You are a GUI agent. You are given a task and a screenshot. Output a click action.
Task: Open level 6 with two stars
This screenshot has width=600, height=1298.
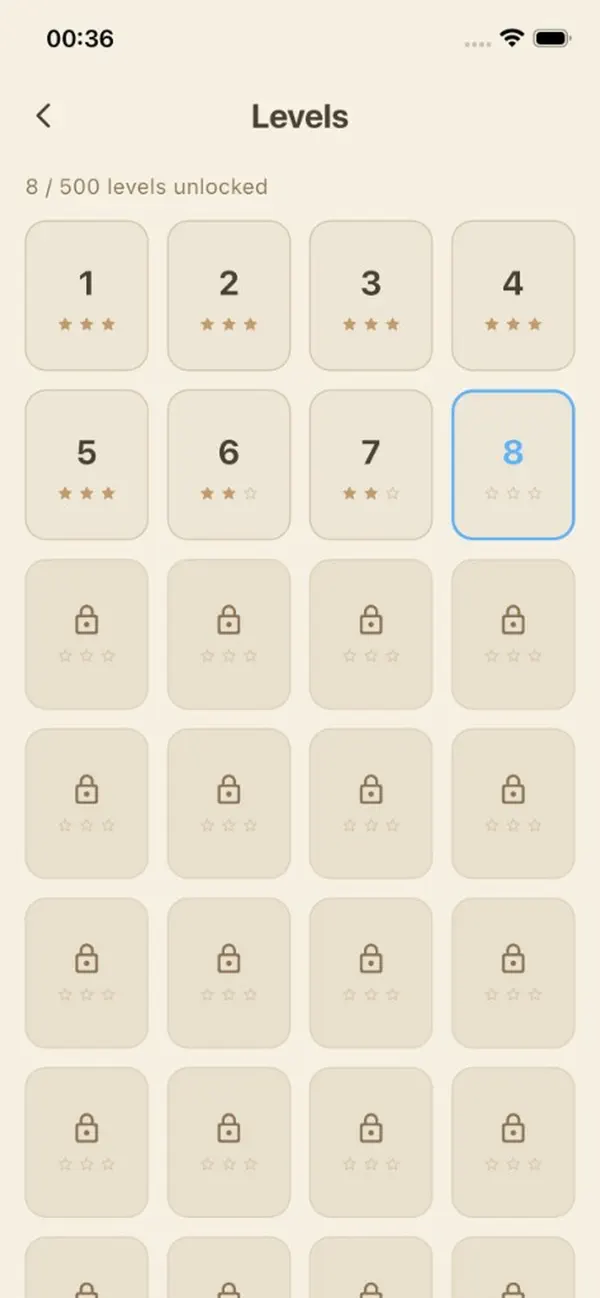229,465
